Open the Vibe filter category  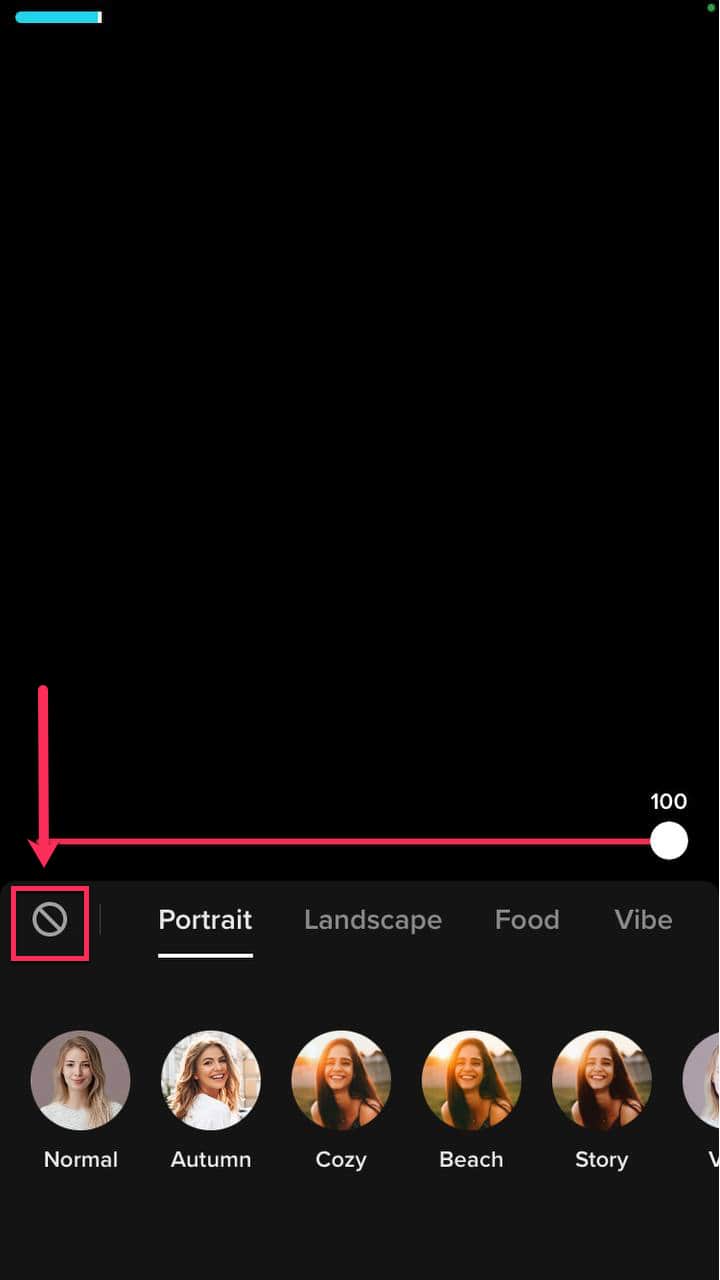(643, 920)
